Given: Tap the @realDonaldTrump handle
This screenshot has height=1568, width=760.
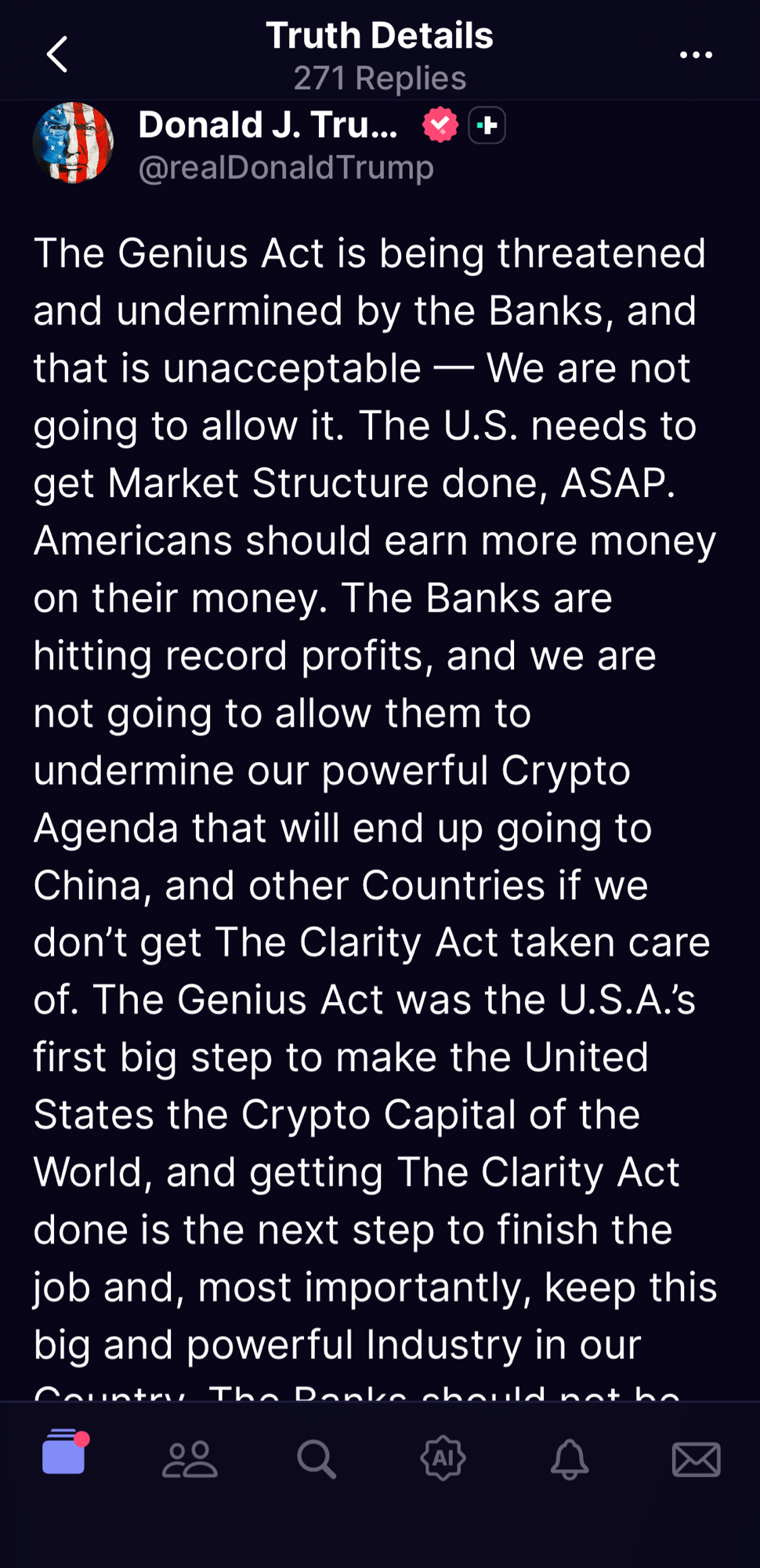Looking at the screenshot, I should click(x=286, y=168).
